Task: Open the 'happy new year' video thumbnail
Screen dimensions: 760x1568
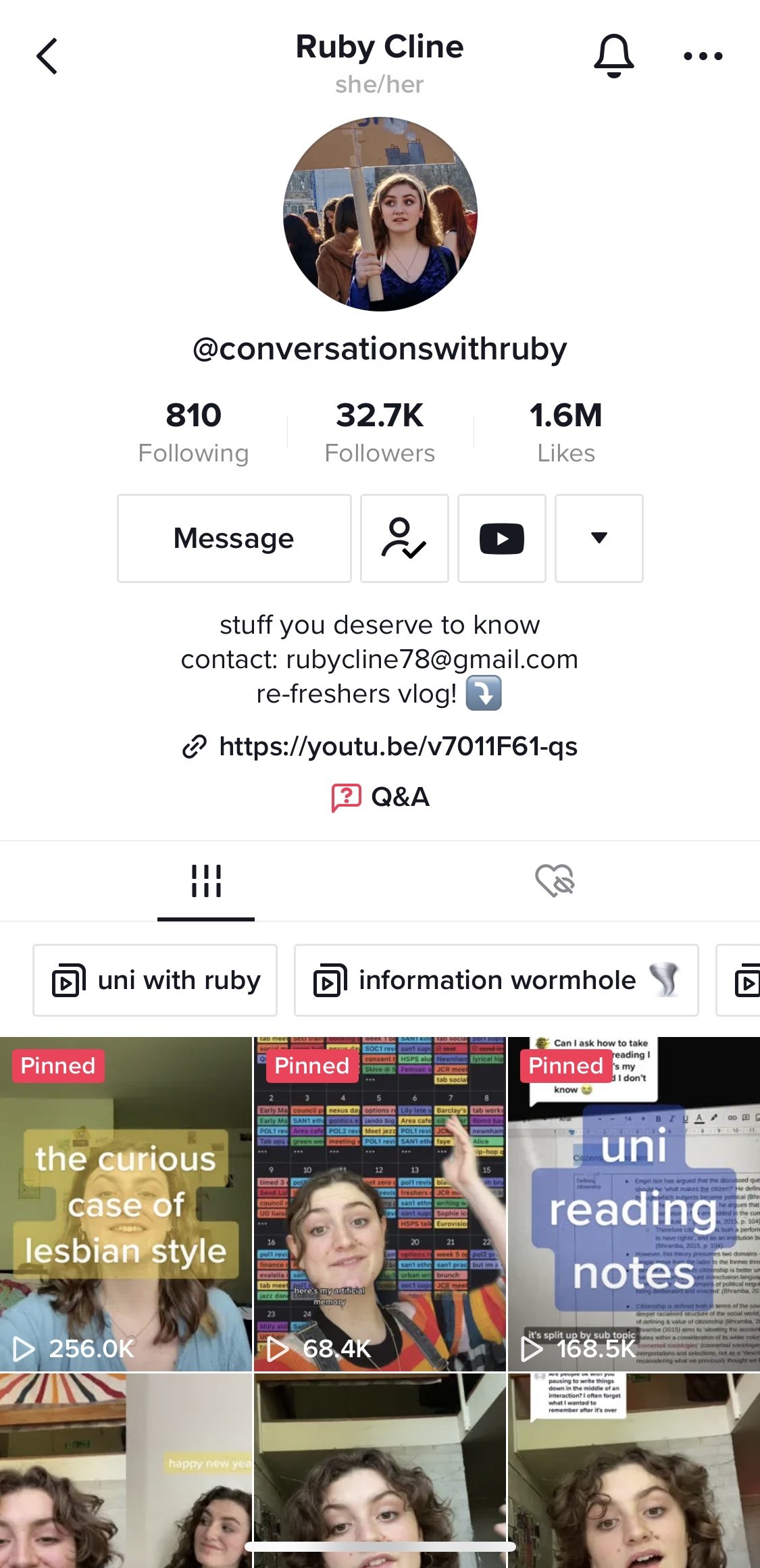Action: (x=126, y=1470)
